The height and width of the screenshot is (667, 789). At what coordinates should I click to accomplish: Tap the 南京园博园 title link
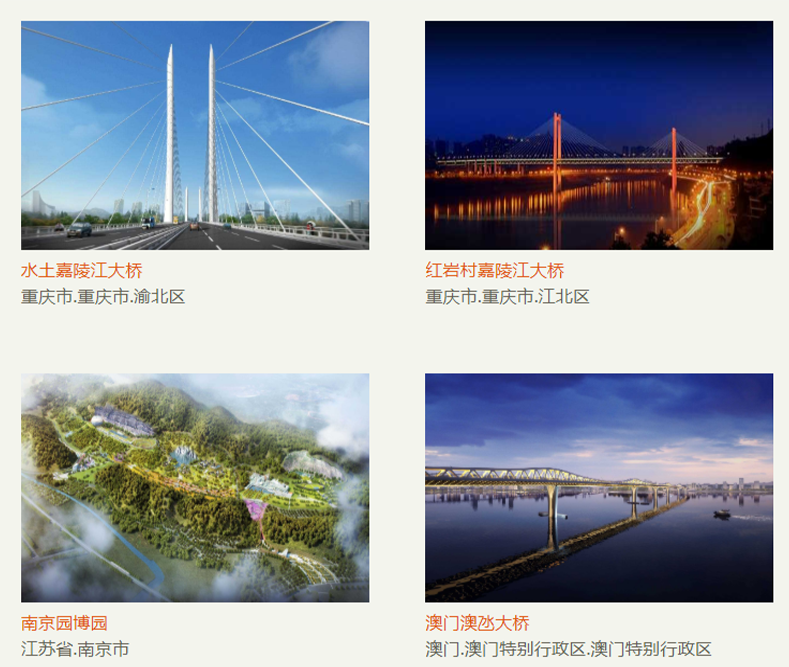pyautogui.click(x=64, y=623)
